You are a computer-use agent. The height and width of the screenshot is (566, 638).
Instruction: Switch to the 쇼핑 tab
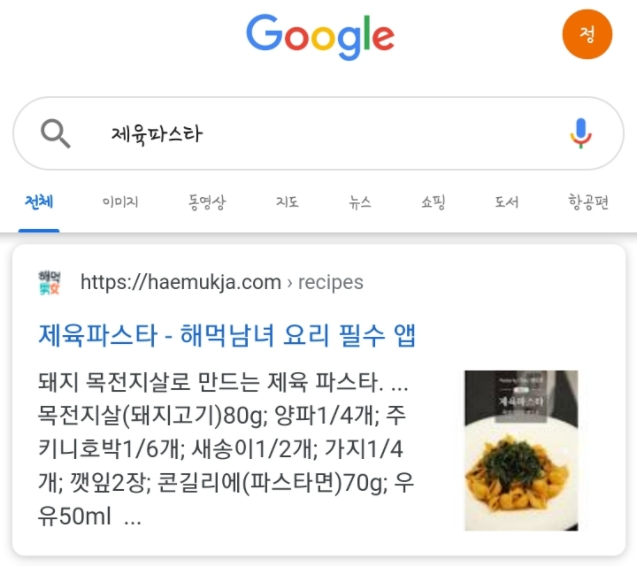433,203
